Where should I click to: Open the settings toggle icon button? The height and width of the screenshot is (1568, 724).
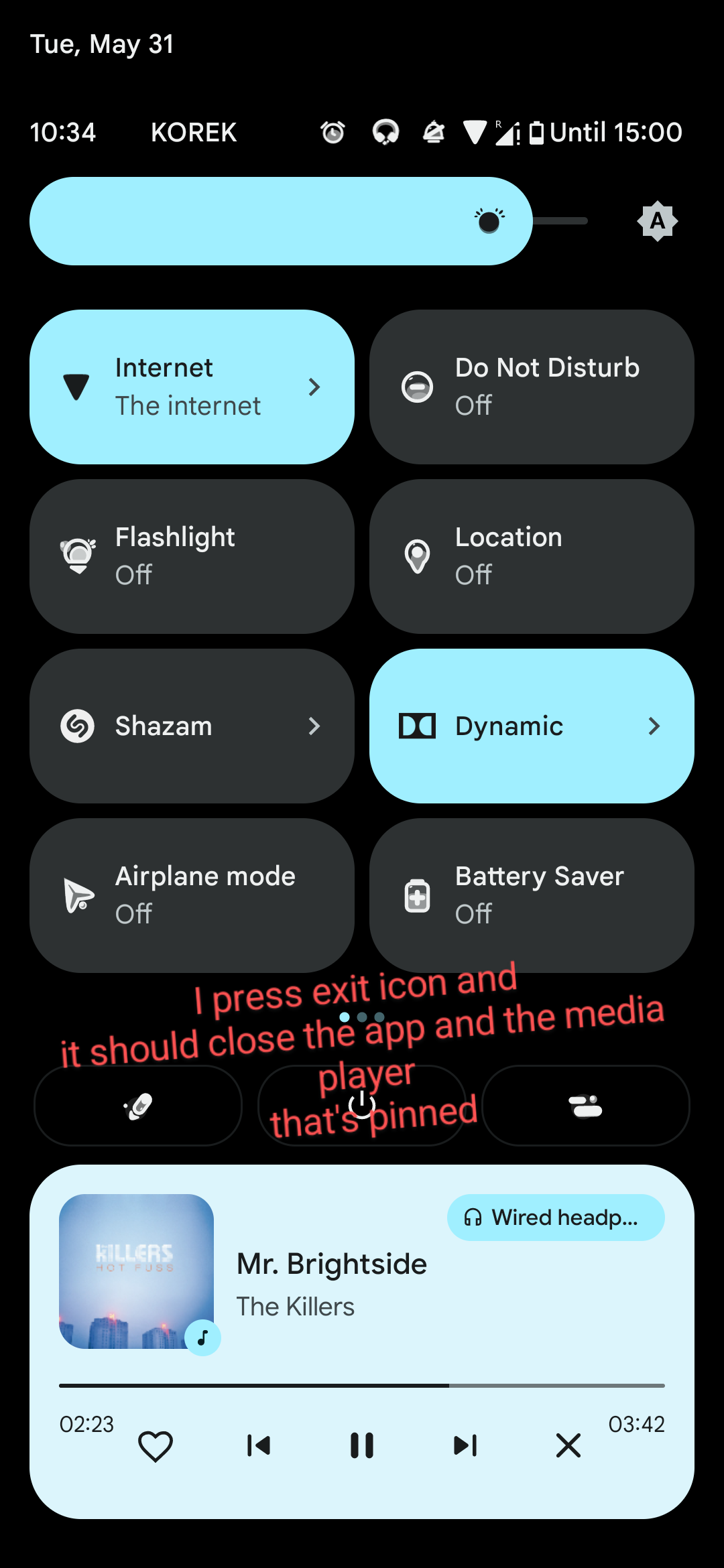[x=585, y=1106]
